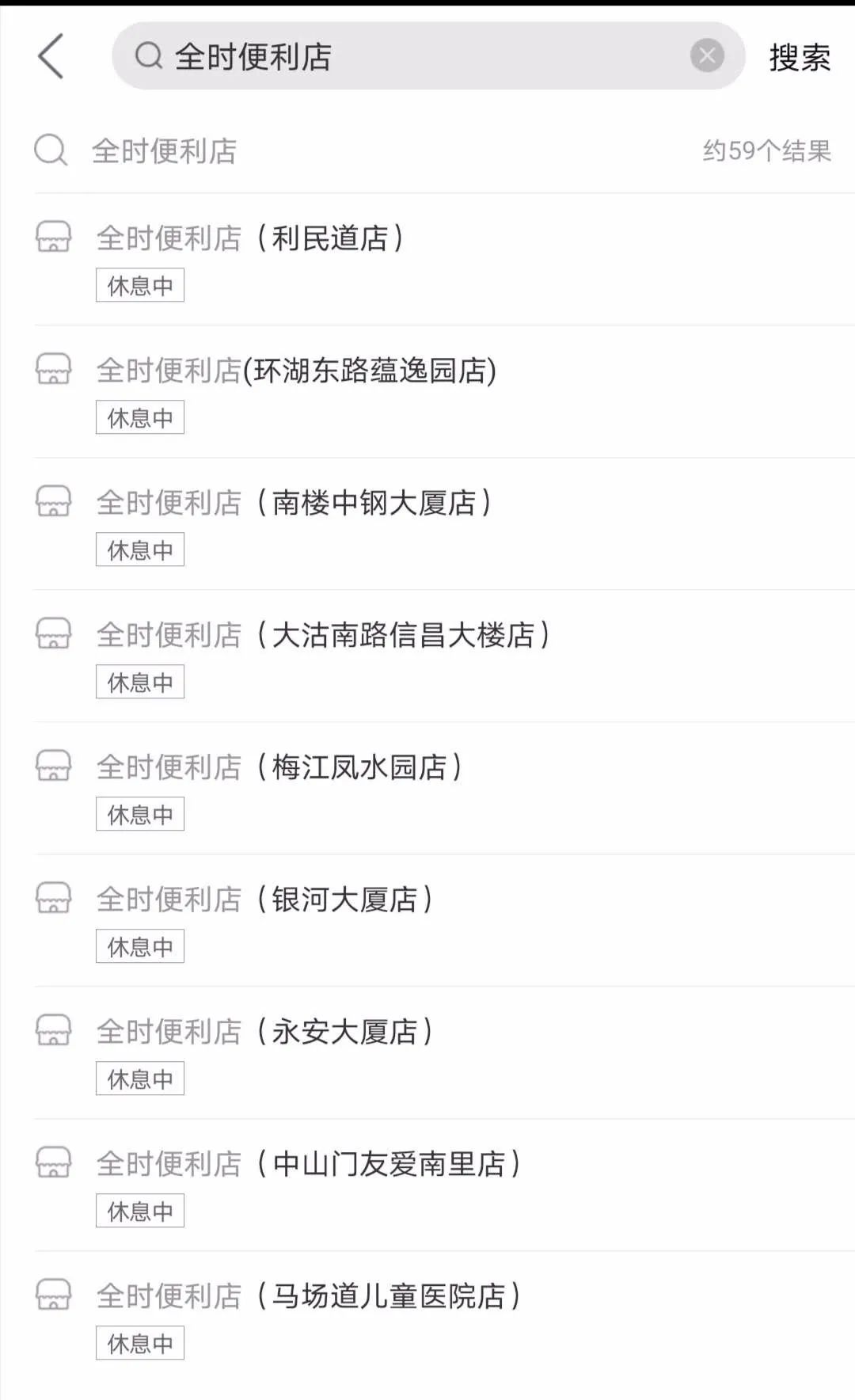Open 全时便利店（马场道儿童医院店）

pyautogui.click(x=309, y=1295)
